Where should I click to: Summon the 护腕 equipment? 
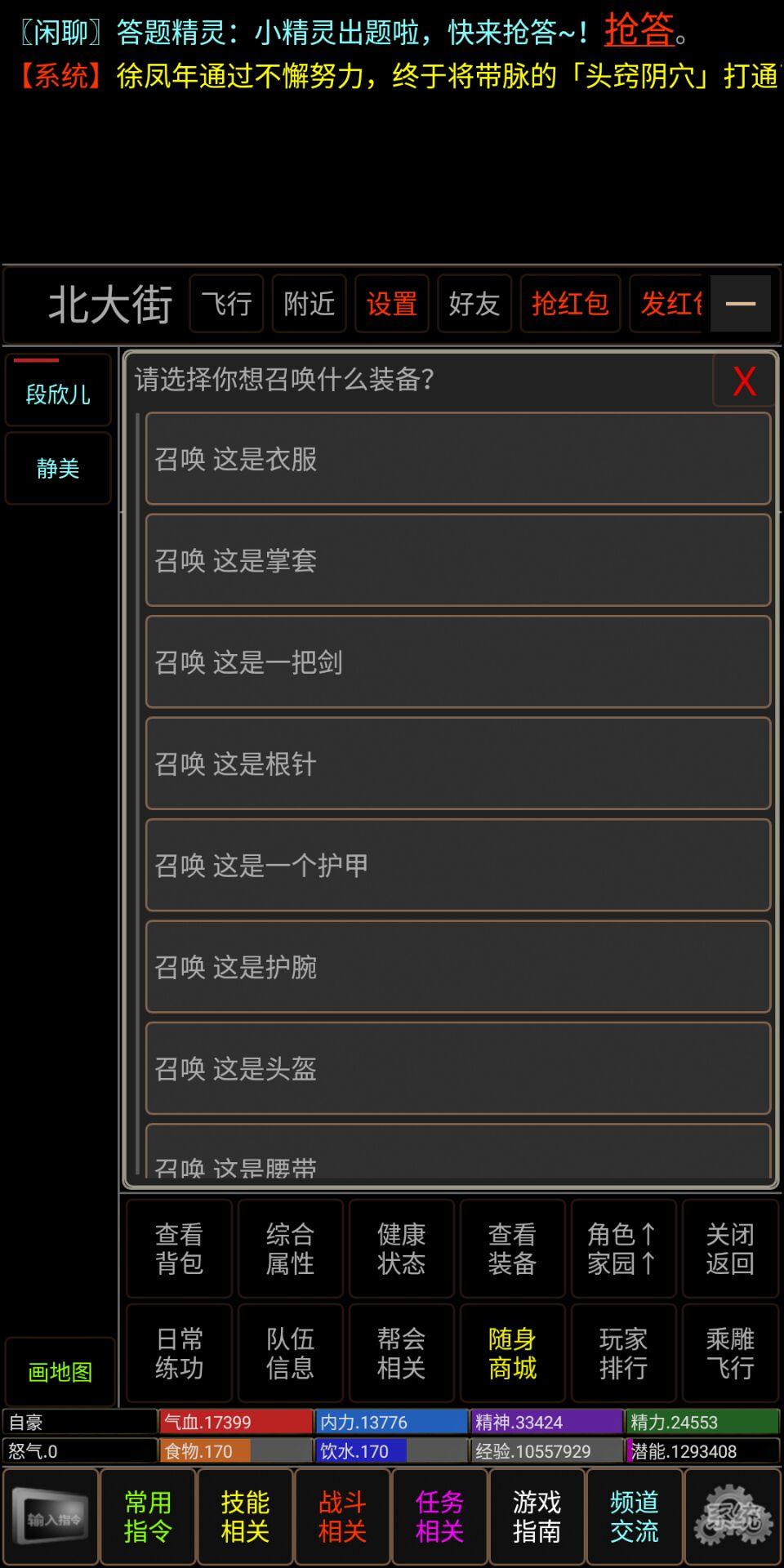(457, 967)
